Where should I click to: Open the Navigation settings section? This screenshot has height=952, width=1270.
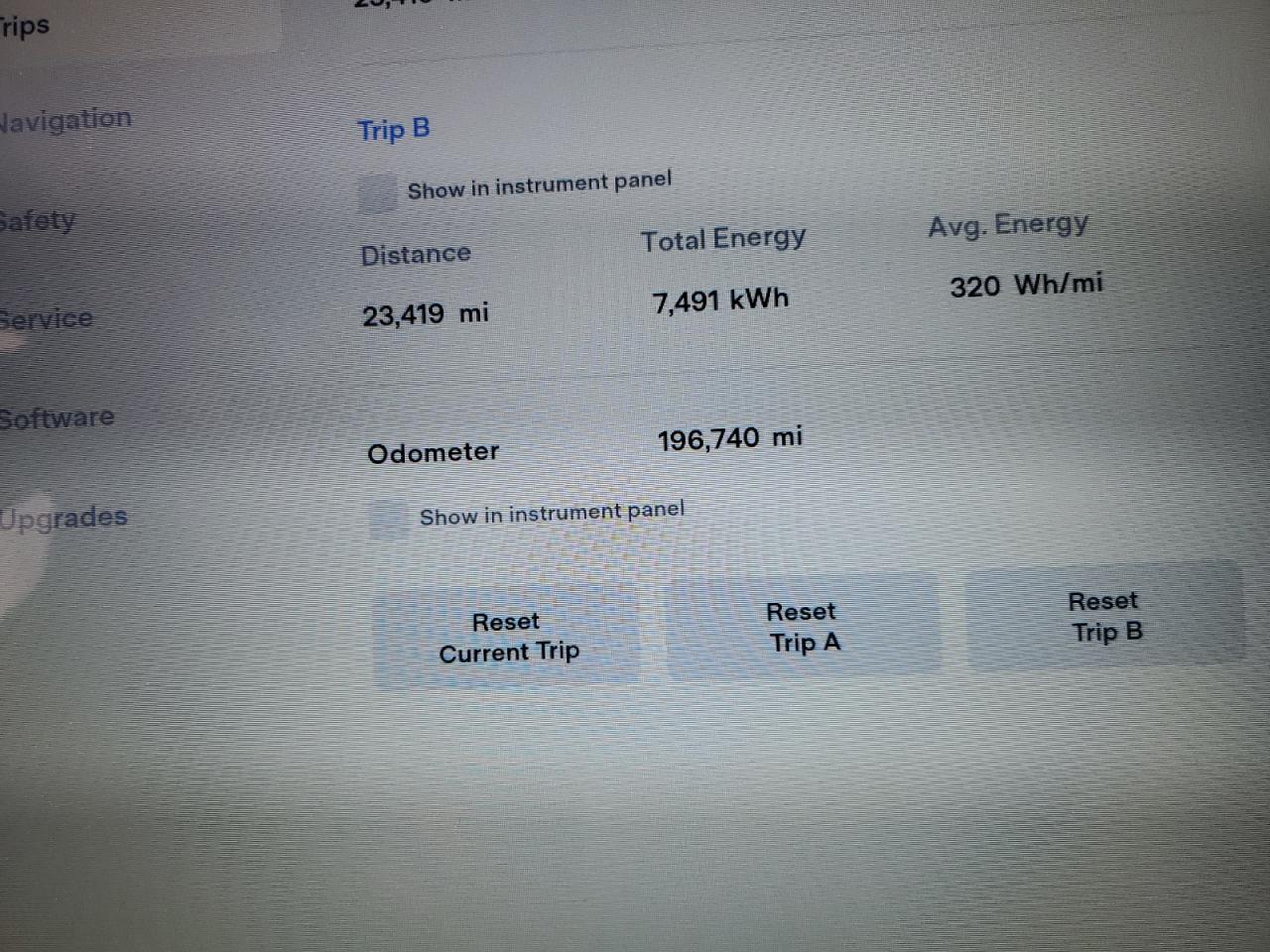(x=66, y=120)
